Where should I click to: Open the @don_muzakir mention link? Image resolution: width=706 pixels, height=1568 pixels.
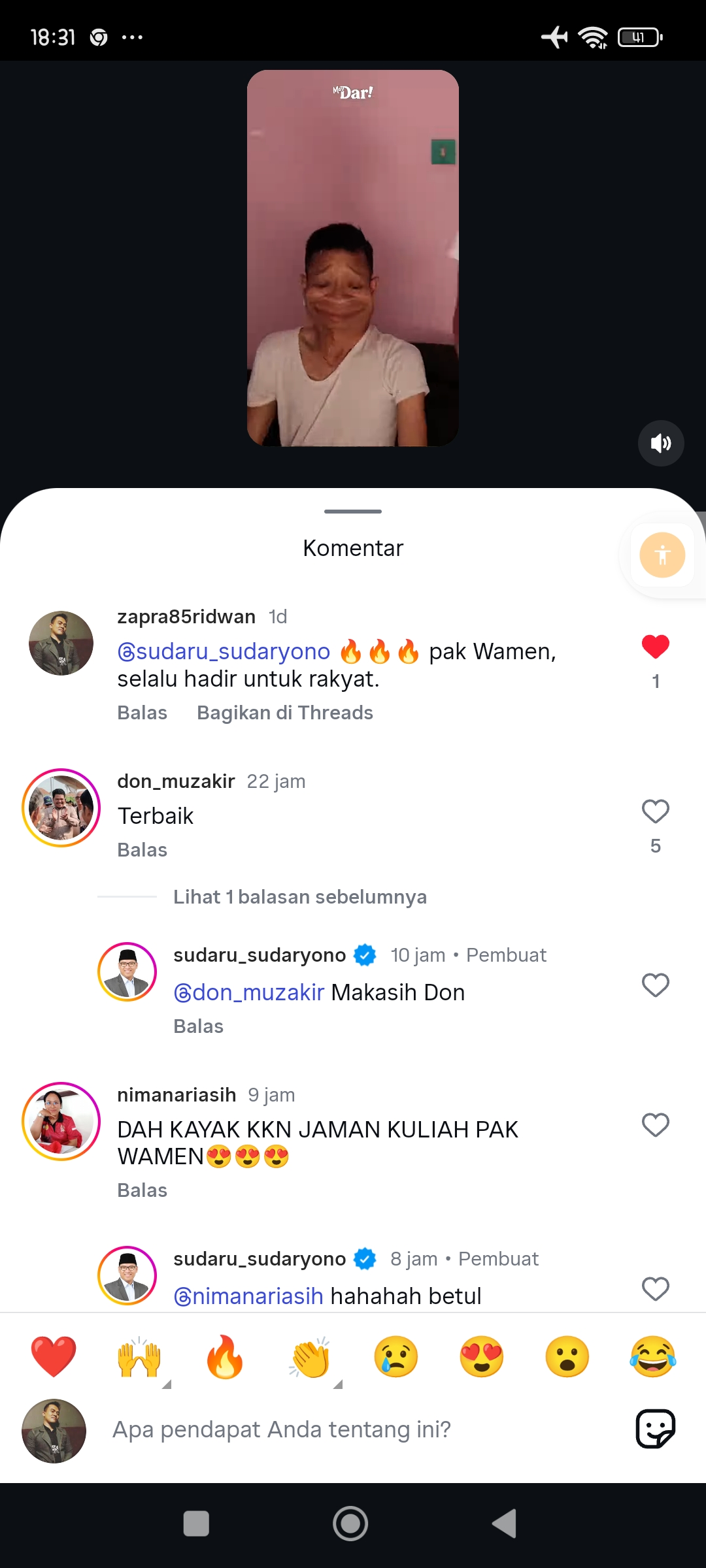(249, 992)
